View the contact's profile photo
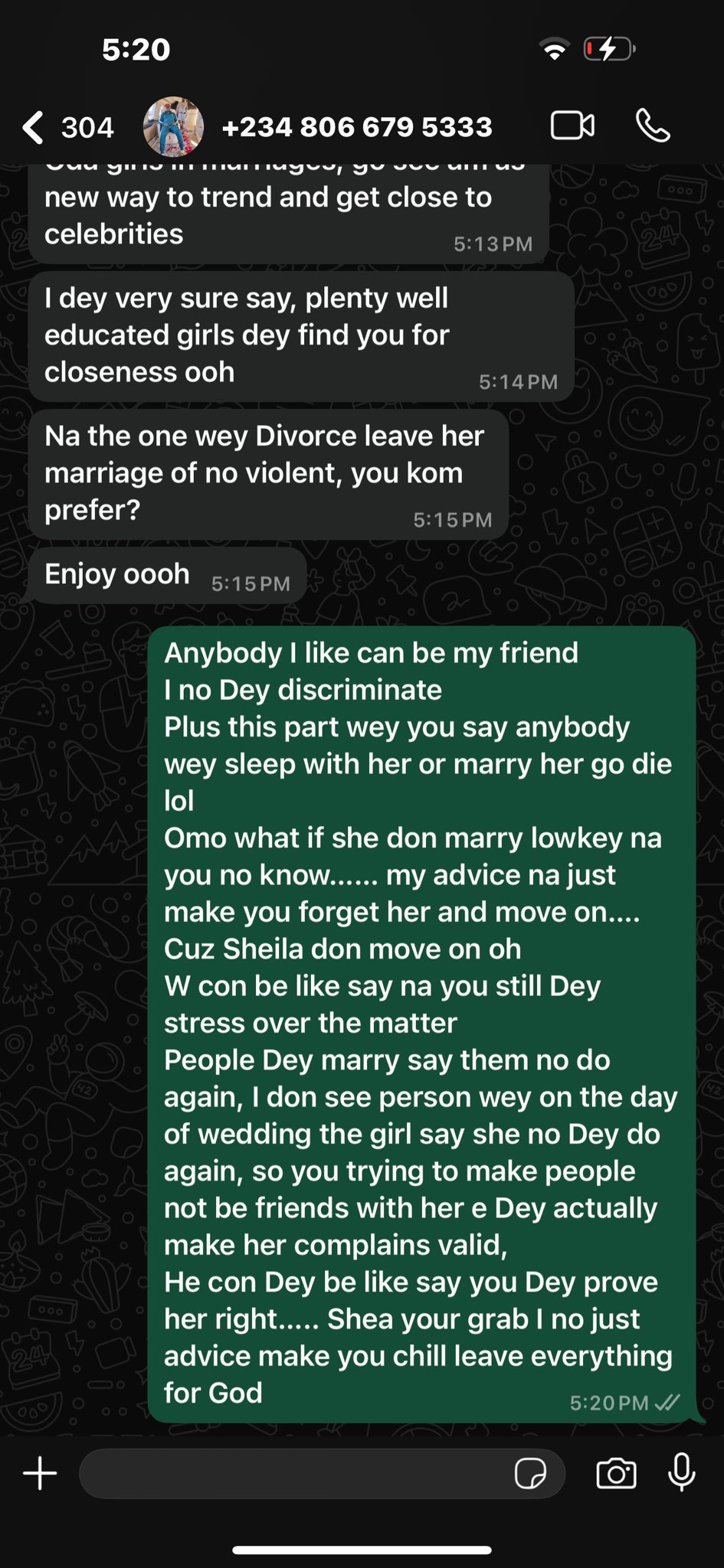Image resolution: width=724 pixels, height=1568 pixels. coord(173,127)
